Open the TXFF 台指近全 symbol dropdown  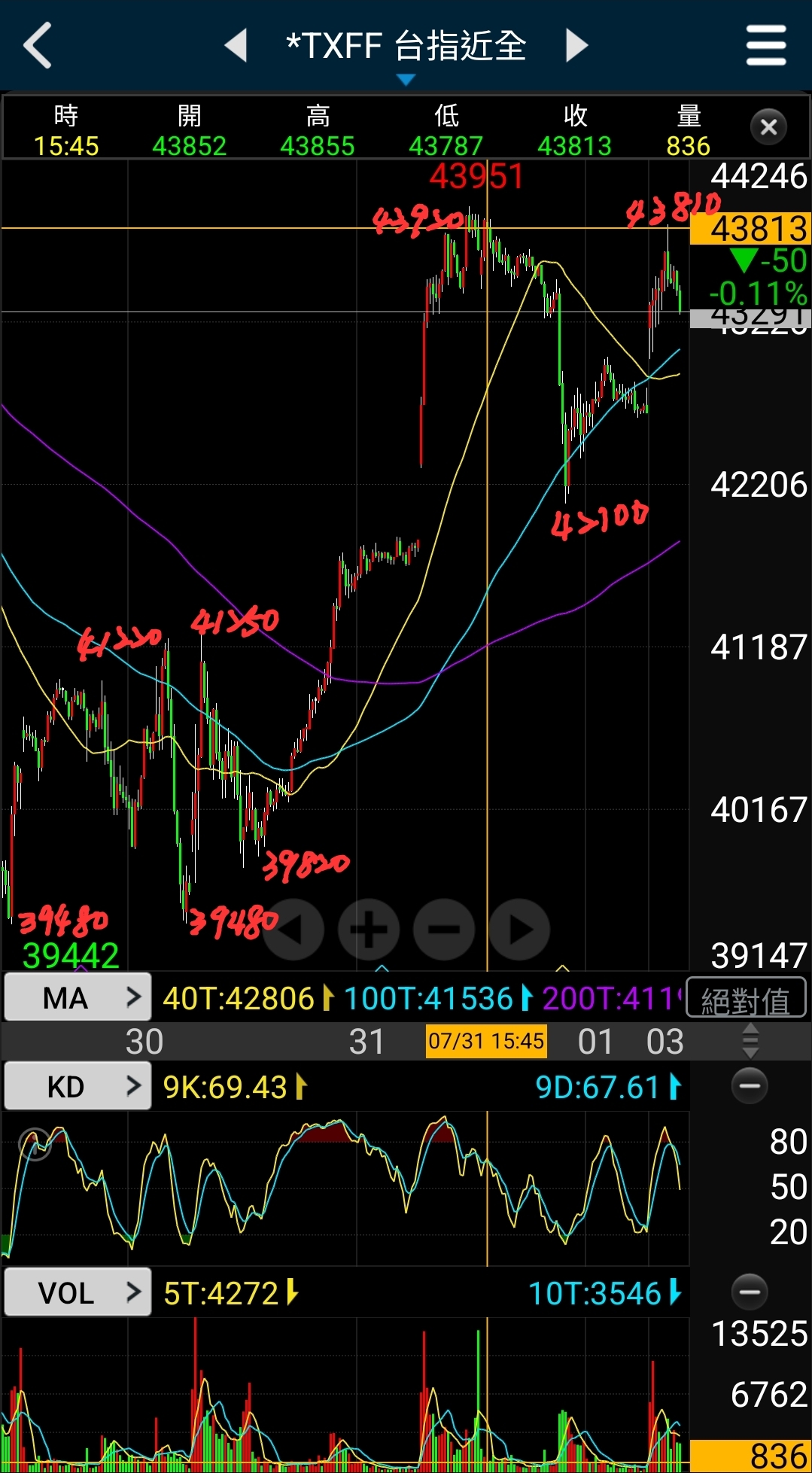pos(406,51)
